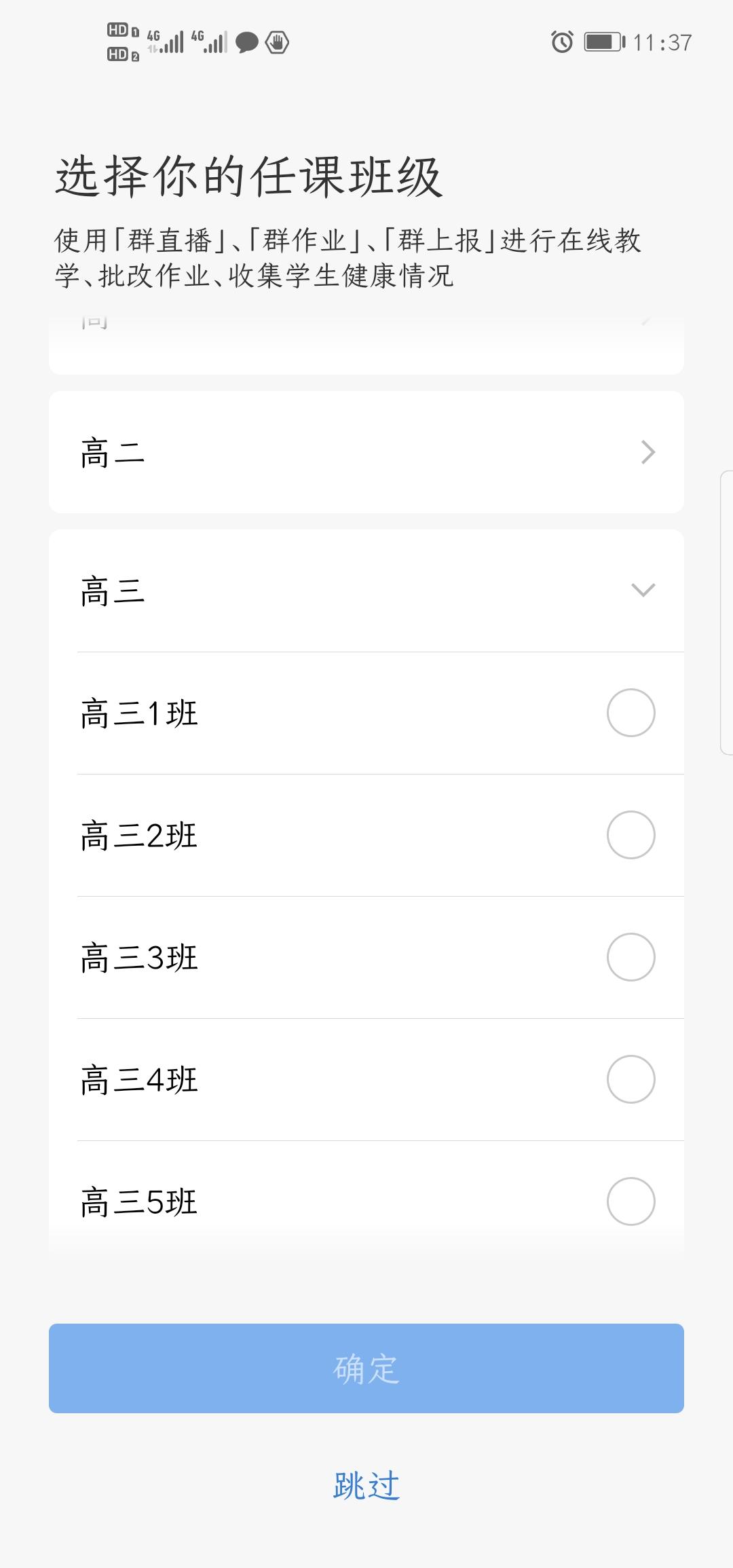733x1568 pixels.
Task: Select the 高三4班 radio button
Action: point(631,1079)
